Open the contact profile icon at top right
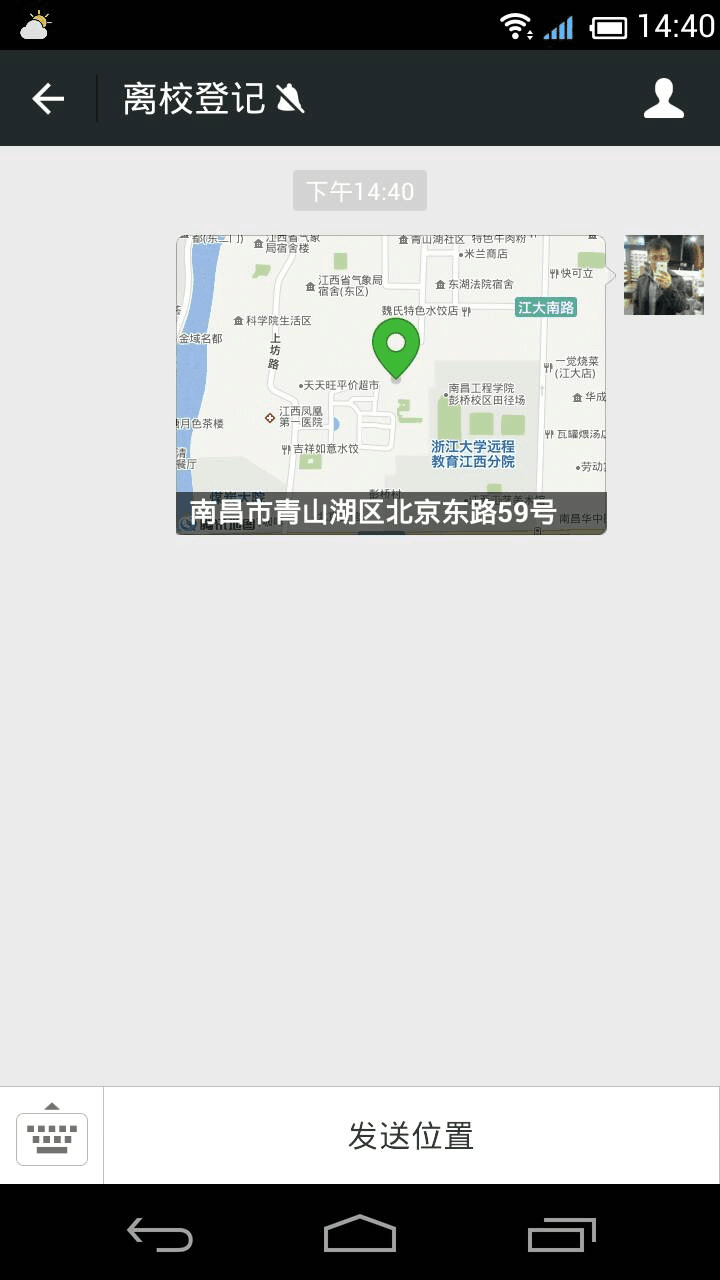This screenshot has width=720, height=1280. [x=664, y=97]
